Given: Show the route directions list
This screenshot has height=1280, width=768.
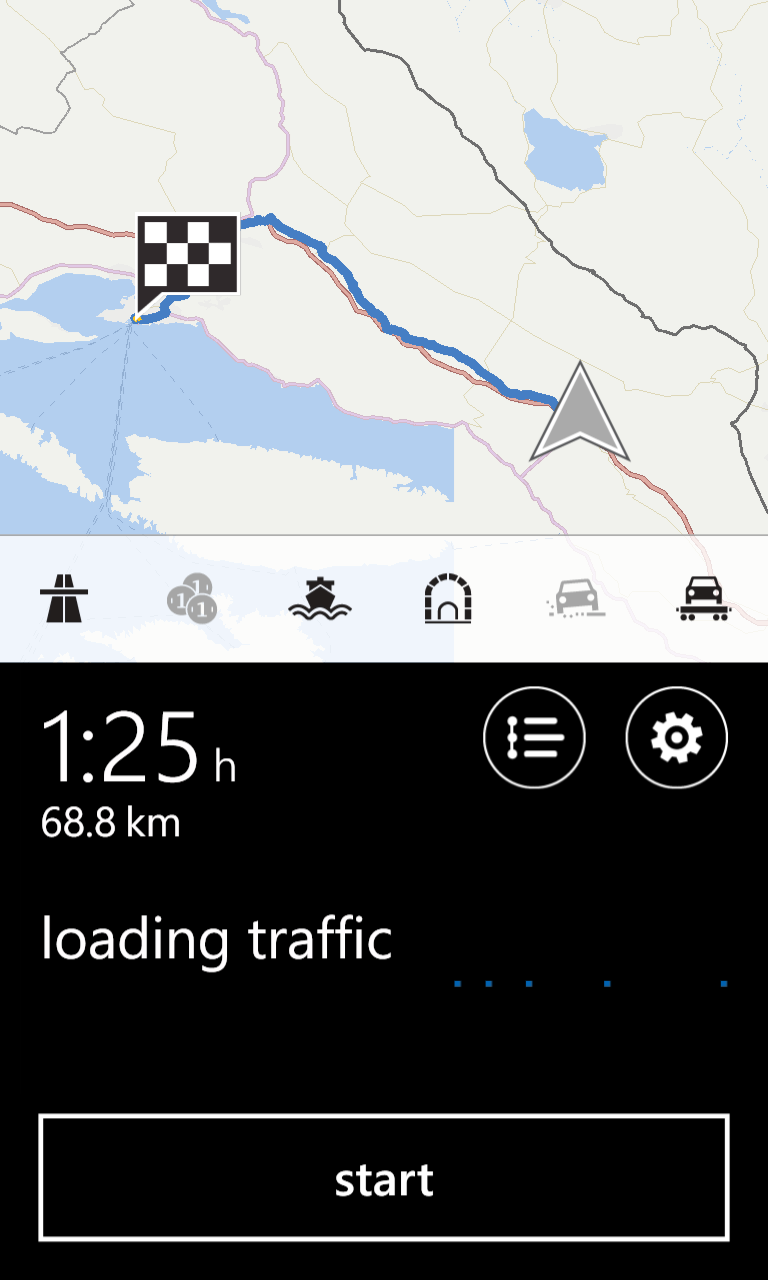Looking at the screenshot, I should click(534, 738).
